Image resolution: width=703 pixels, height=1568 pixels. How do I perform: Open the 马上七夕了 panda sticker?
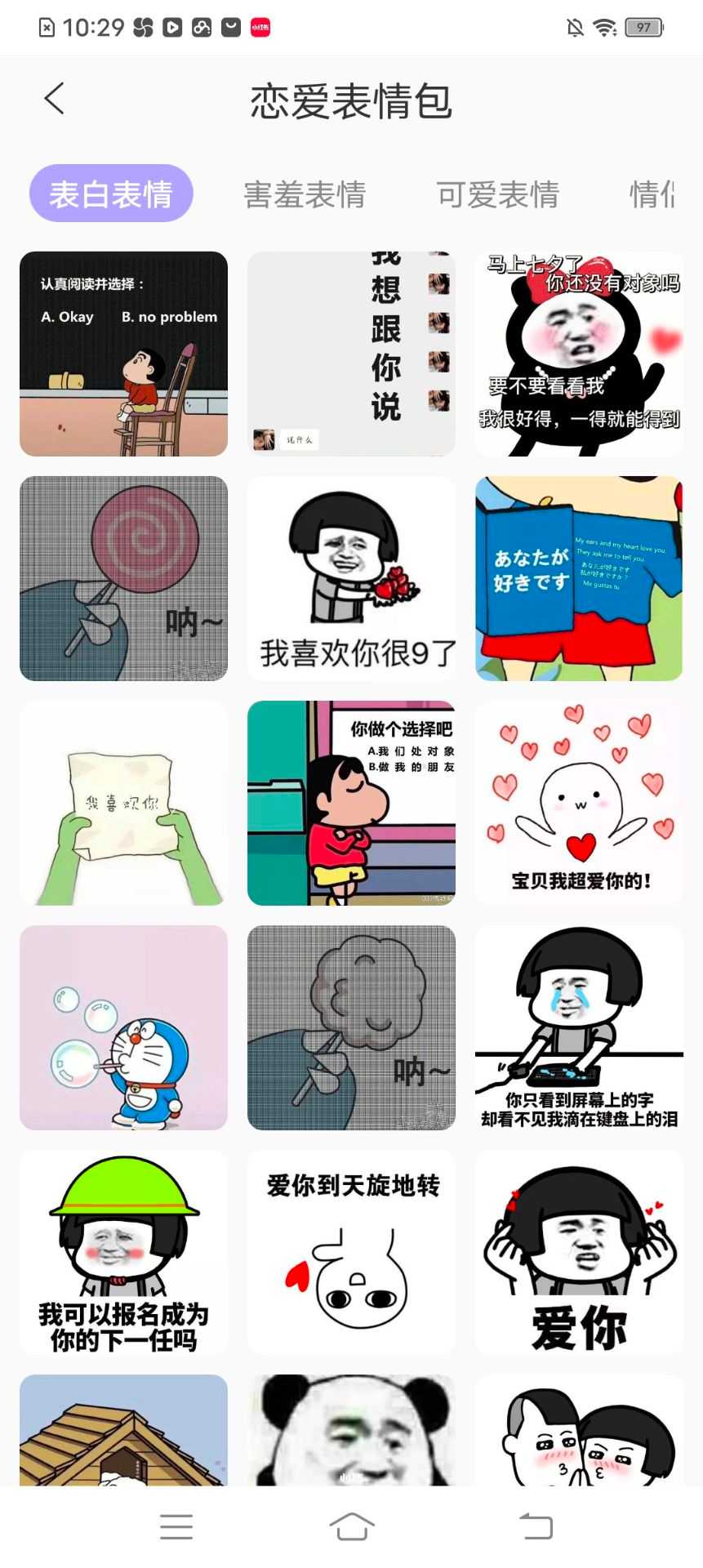[579, 354]
